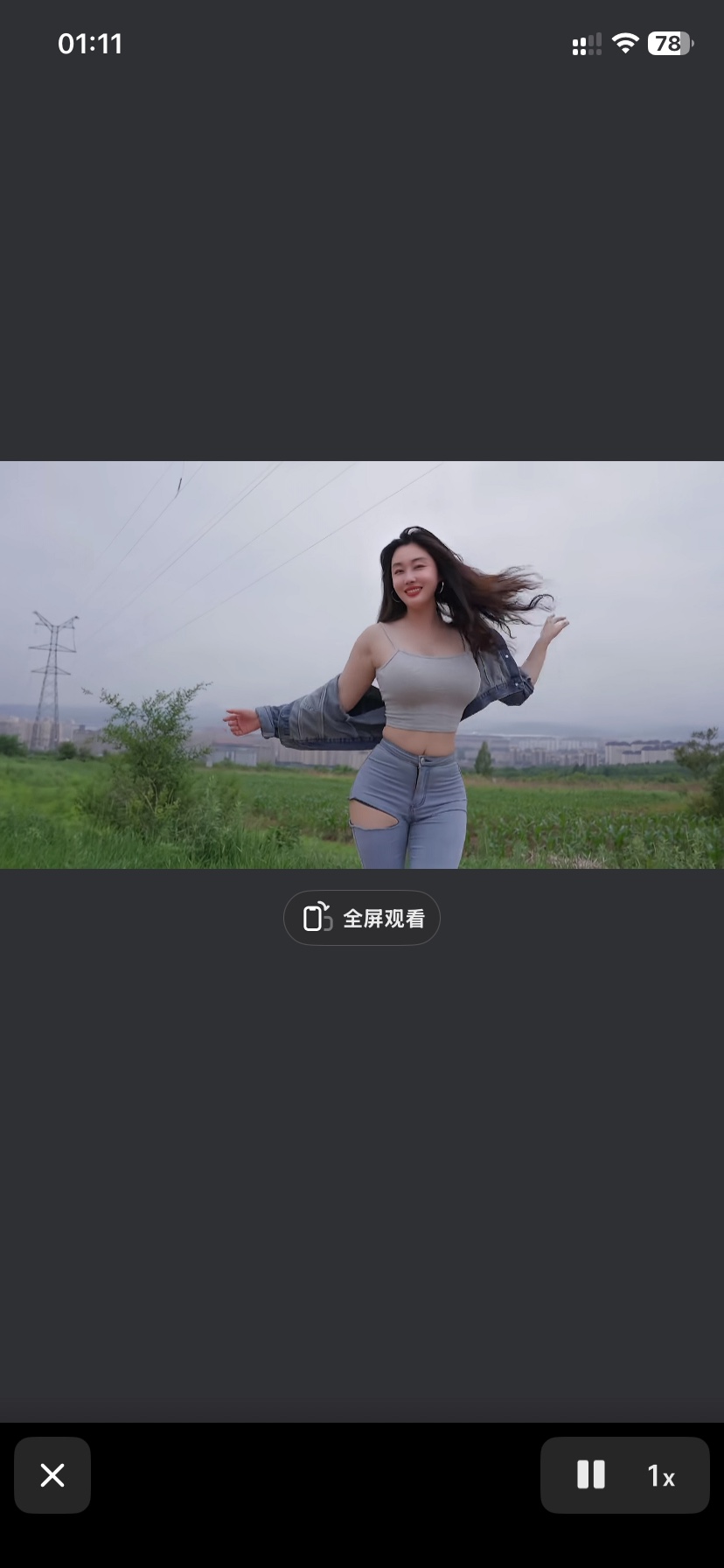Change the 1x playback speed
This screenshot has width=724, height=1568.
661,1476
